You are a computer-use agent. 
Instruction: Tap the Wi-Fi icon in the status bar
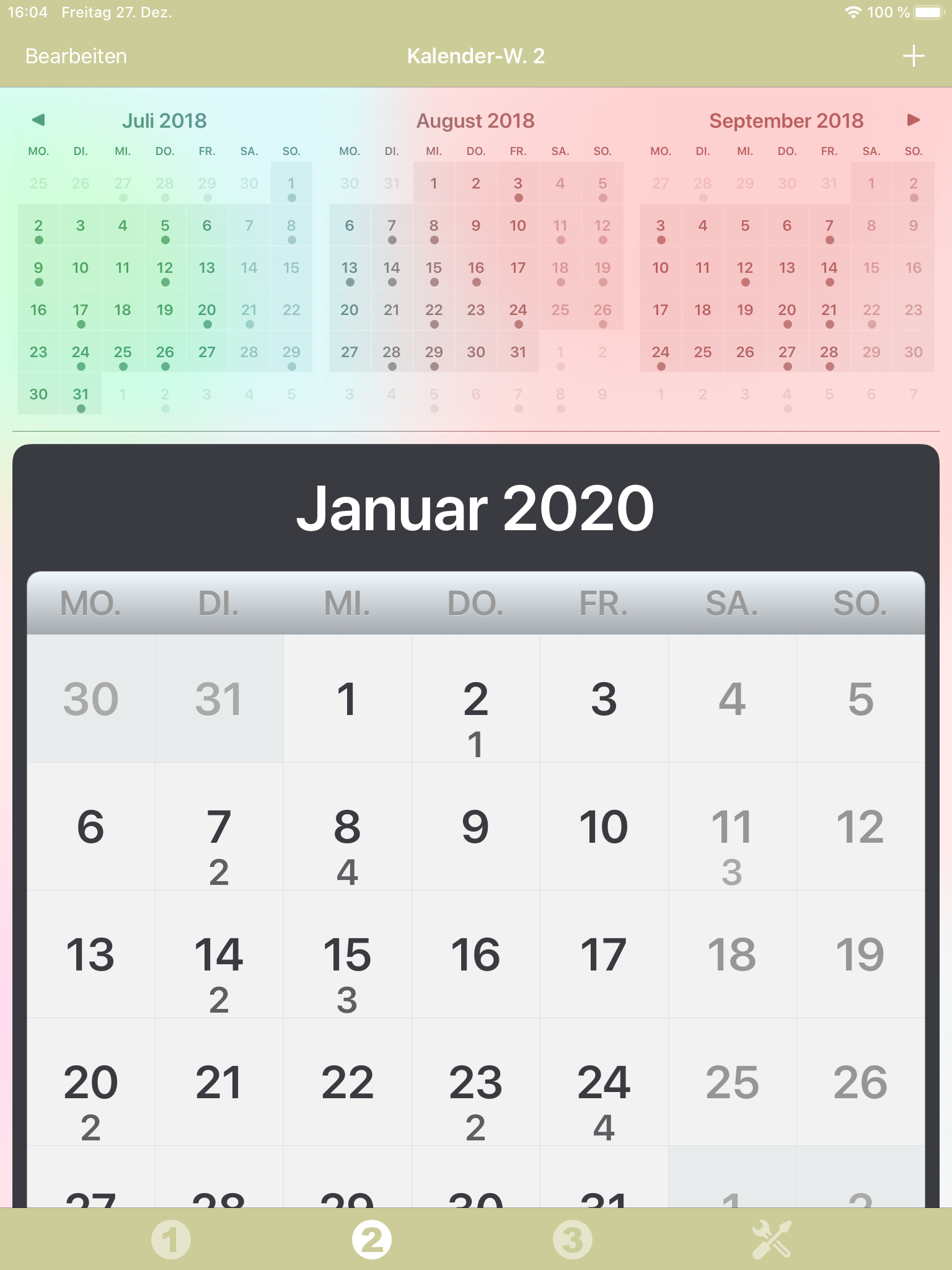855,10
